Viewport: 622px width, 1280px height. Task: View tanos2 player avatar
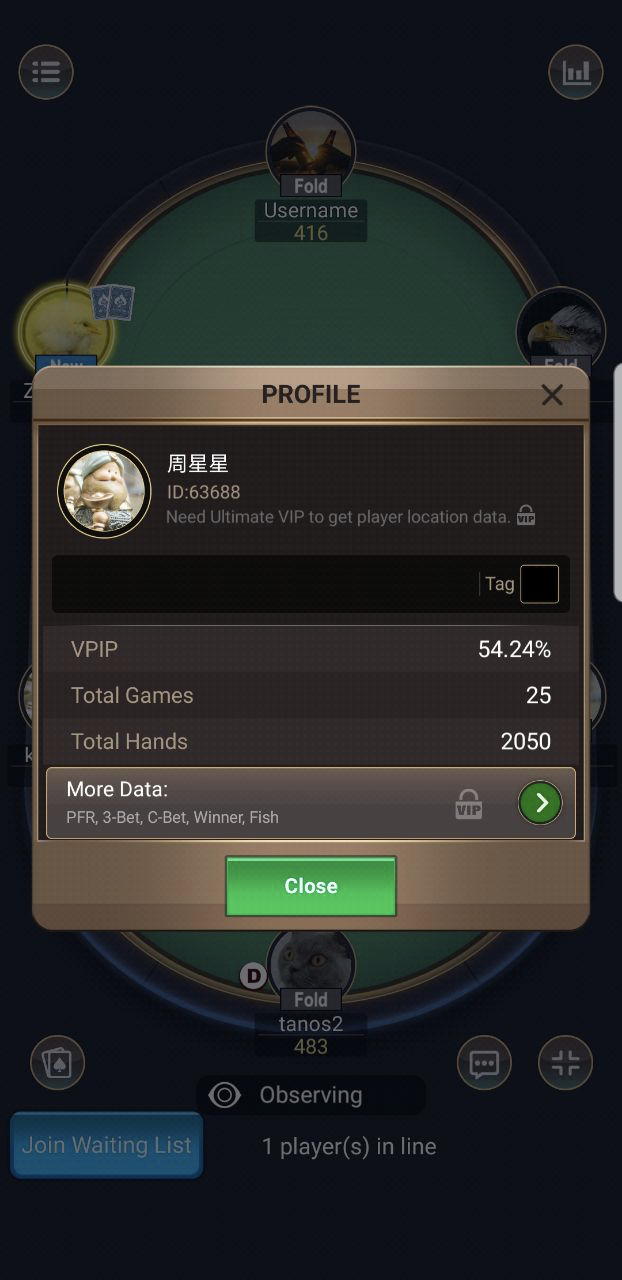point(311,960)
